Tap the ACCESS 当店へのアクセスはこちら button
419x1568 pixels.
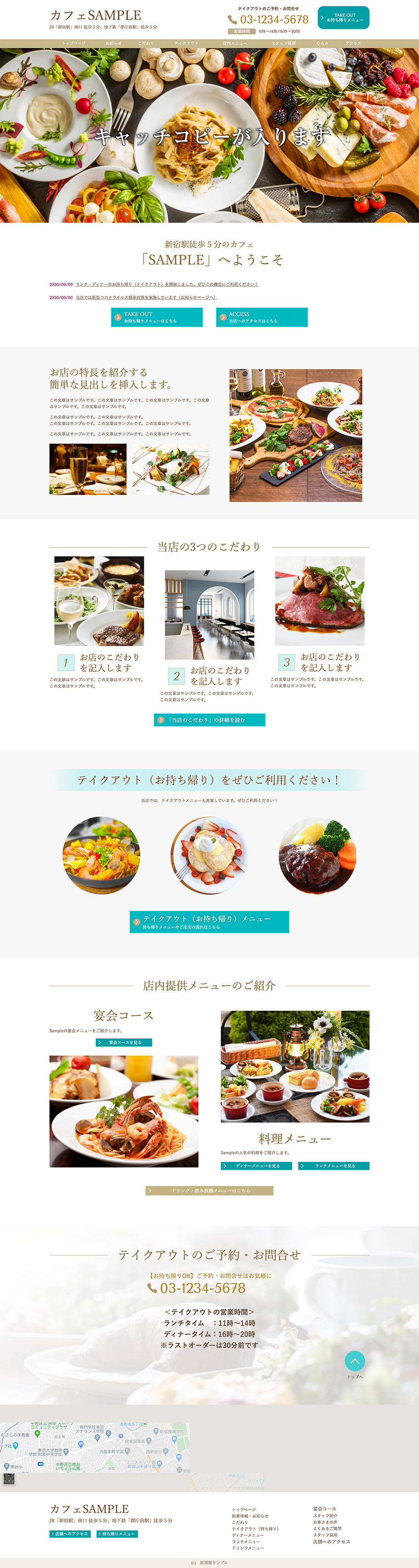point(261,317)
